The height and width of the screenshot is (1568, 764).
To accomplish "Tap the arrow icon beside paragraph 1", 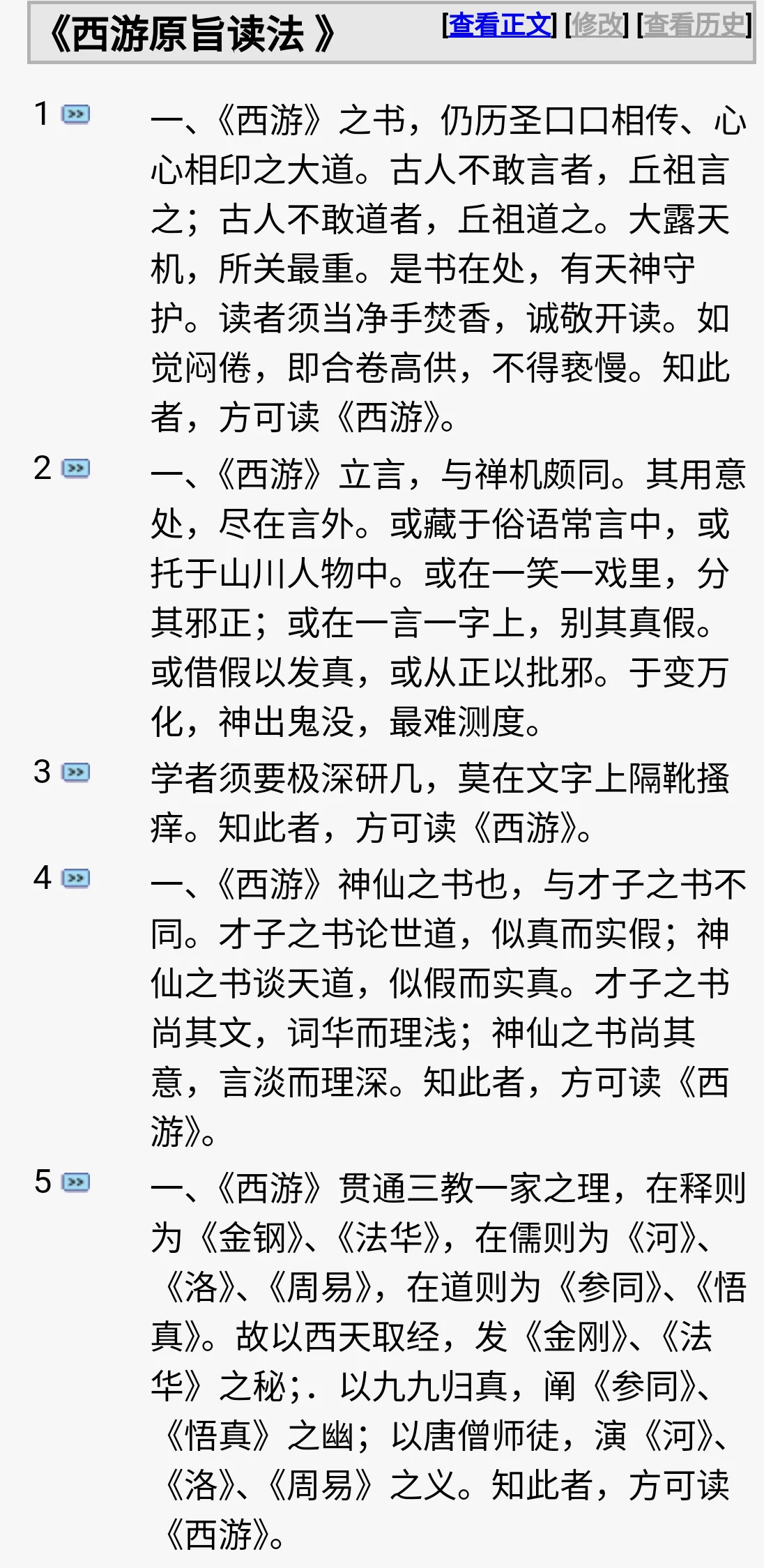I will point(75,114).
